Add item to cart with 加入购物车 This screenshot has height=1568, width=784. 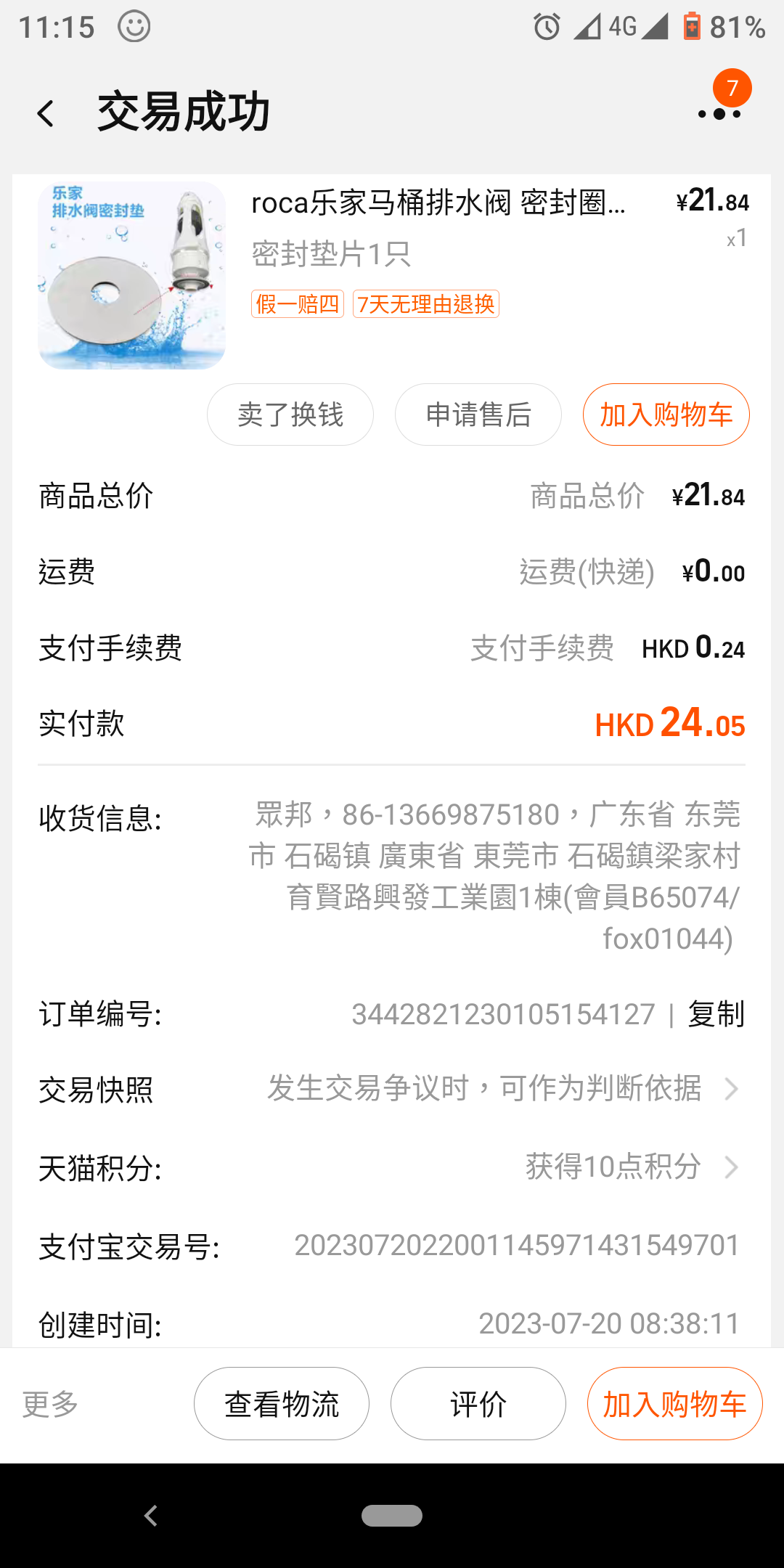(674, 1403)
